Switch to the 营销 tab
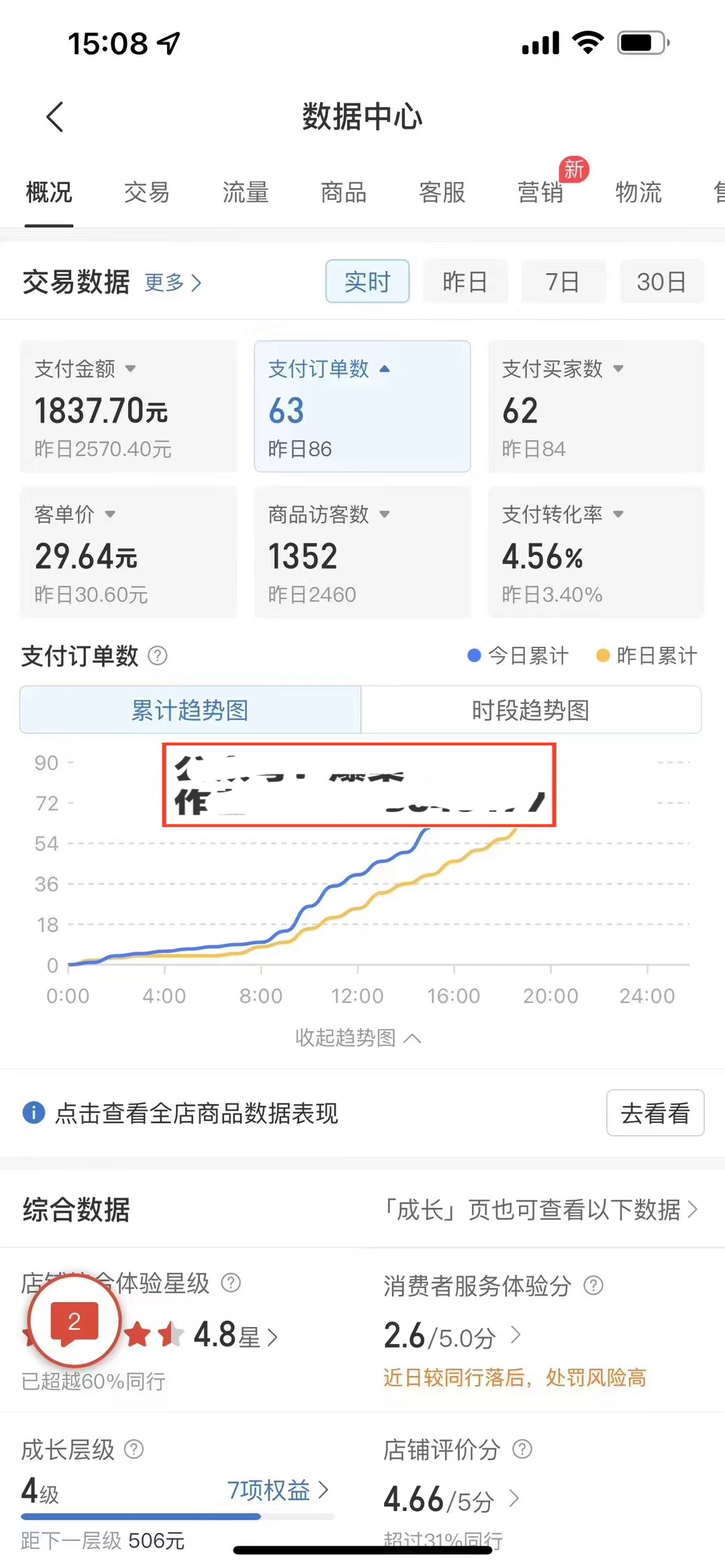Viewport: 725px width, 1568px height. [540, 193]
